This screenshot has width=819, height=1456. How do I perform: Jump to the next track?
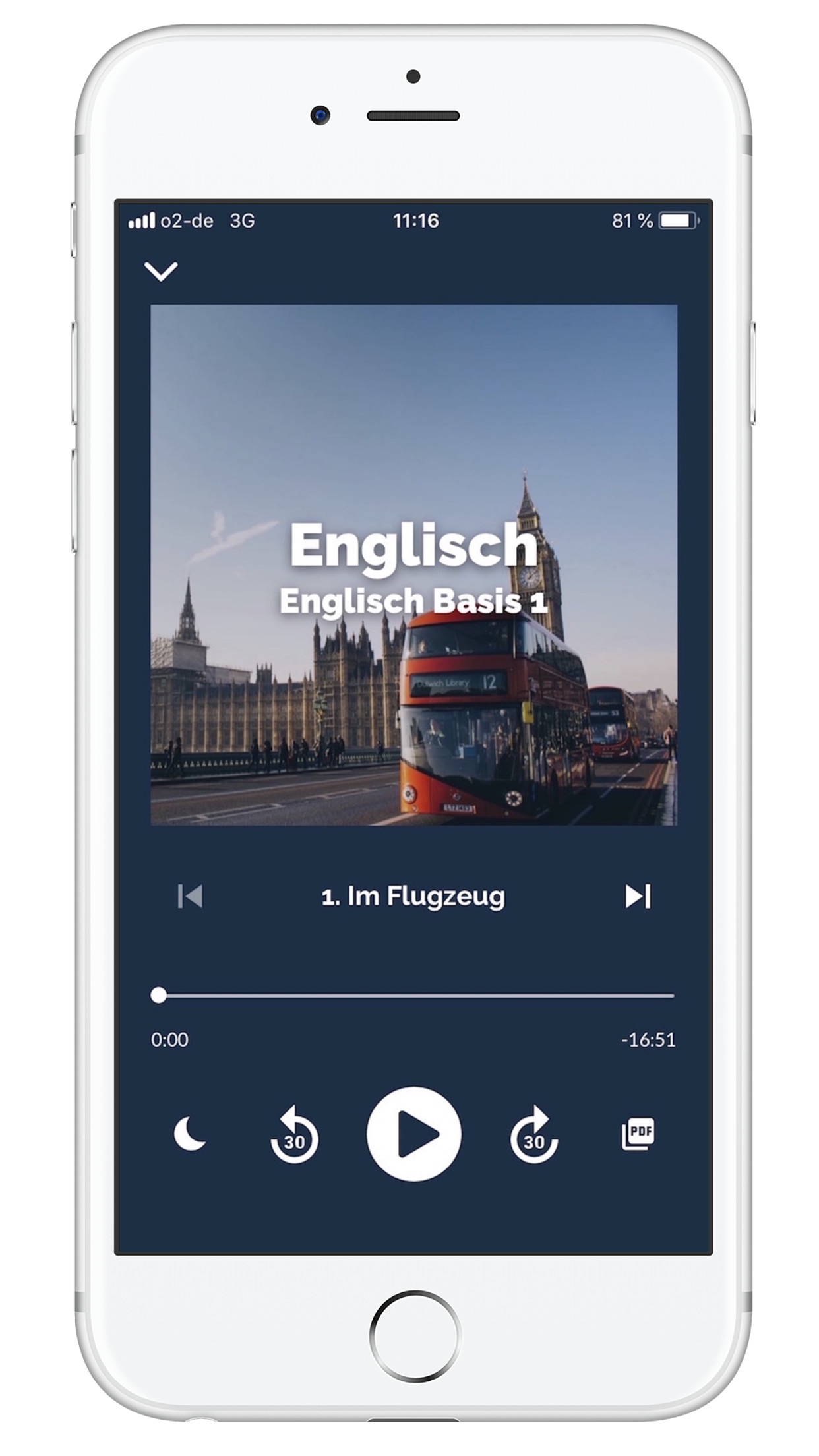pos(638,896)
